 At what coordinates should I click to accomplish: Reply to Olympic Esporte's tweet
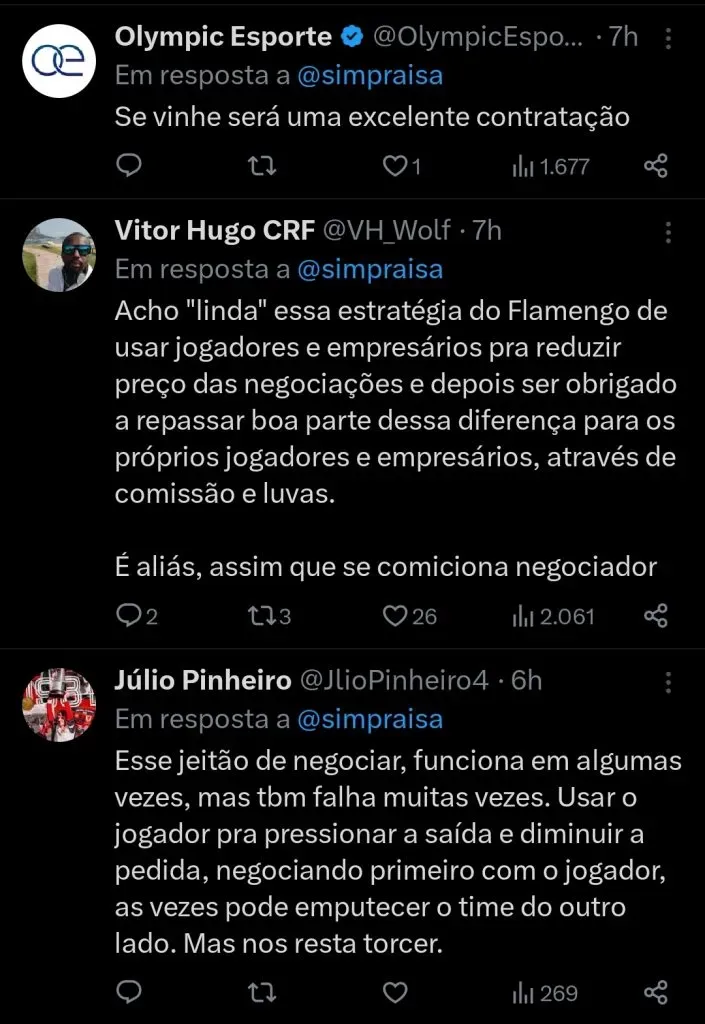point(129,166)
